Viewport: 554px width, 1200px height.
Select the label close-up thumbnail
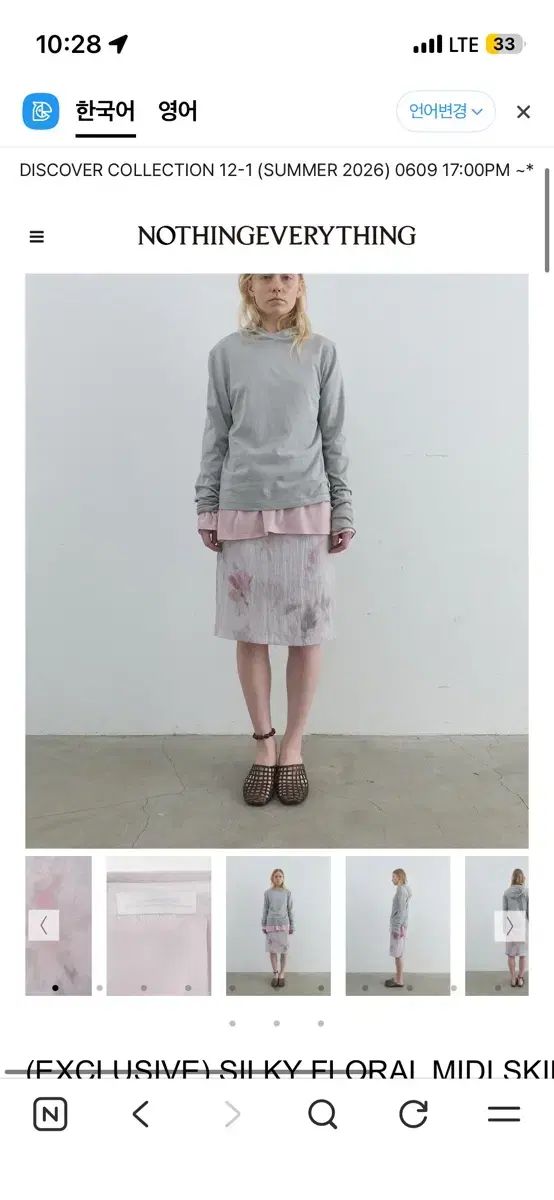[x=158, y=925]
